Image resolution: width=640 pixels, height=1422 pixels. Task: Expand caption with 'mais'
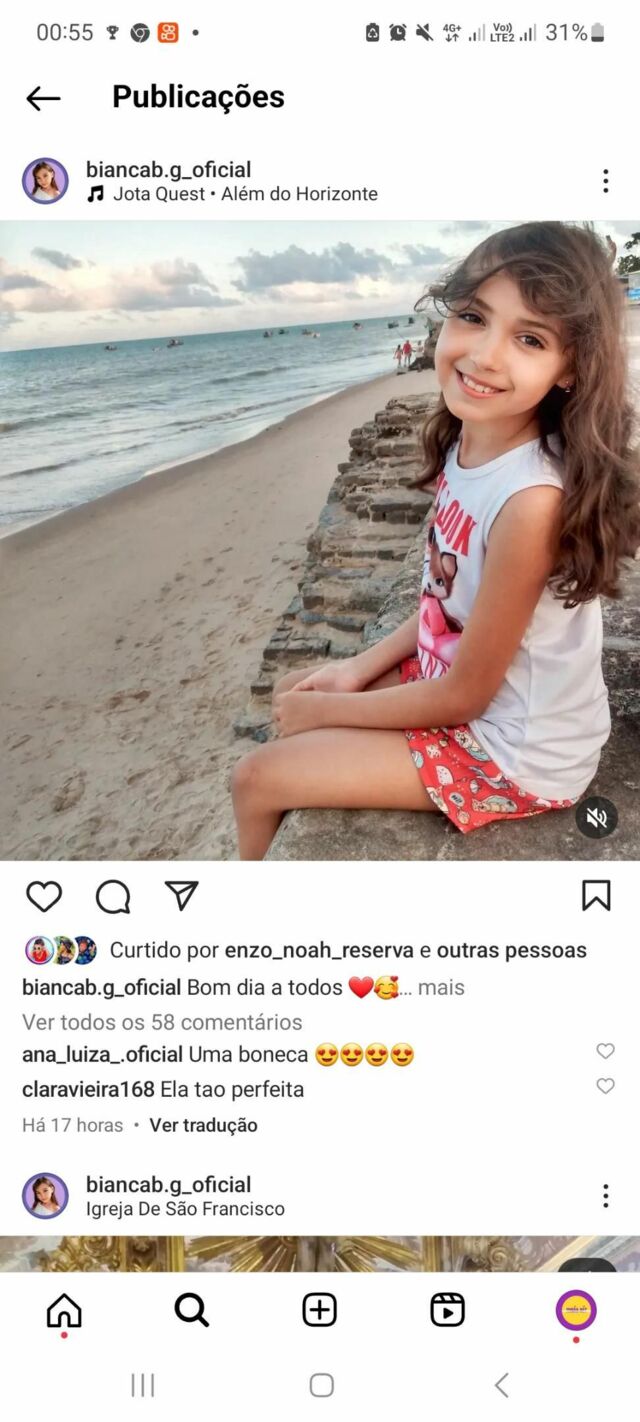click(x=441, y=987)
